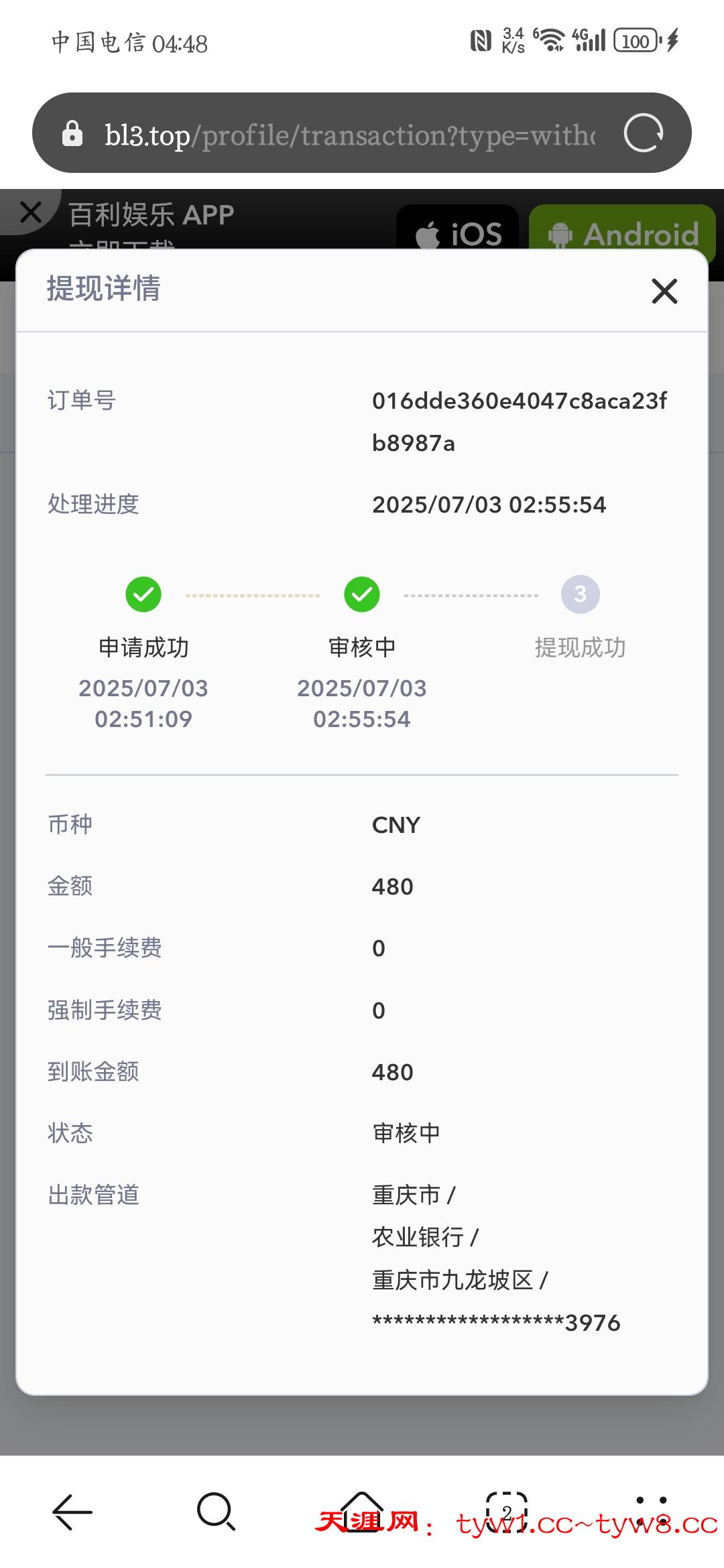Tap the URL address bar
Image resolution: width=724 pixels, height=1568 pixels.
point(349,135)
